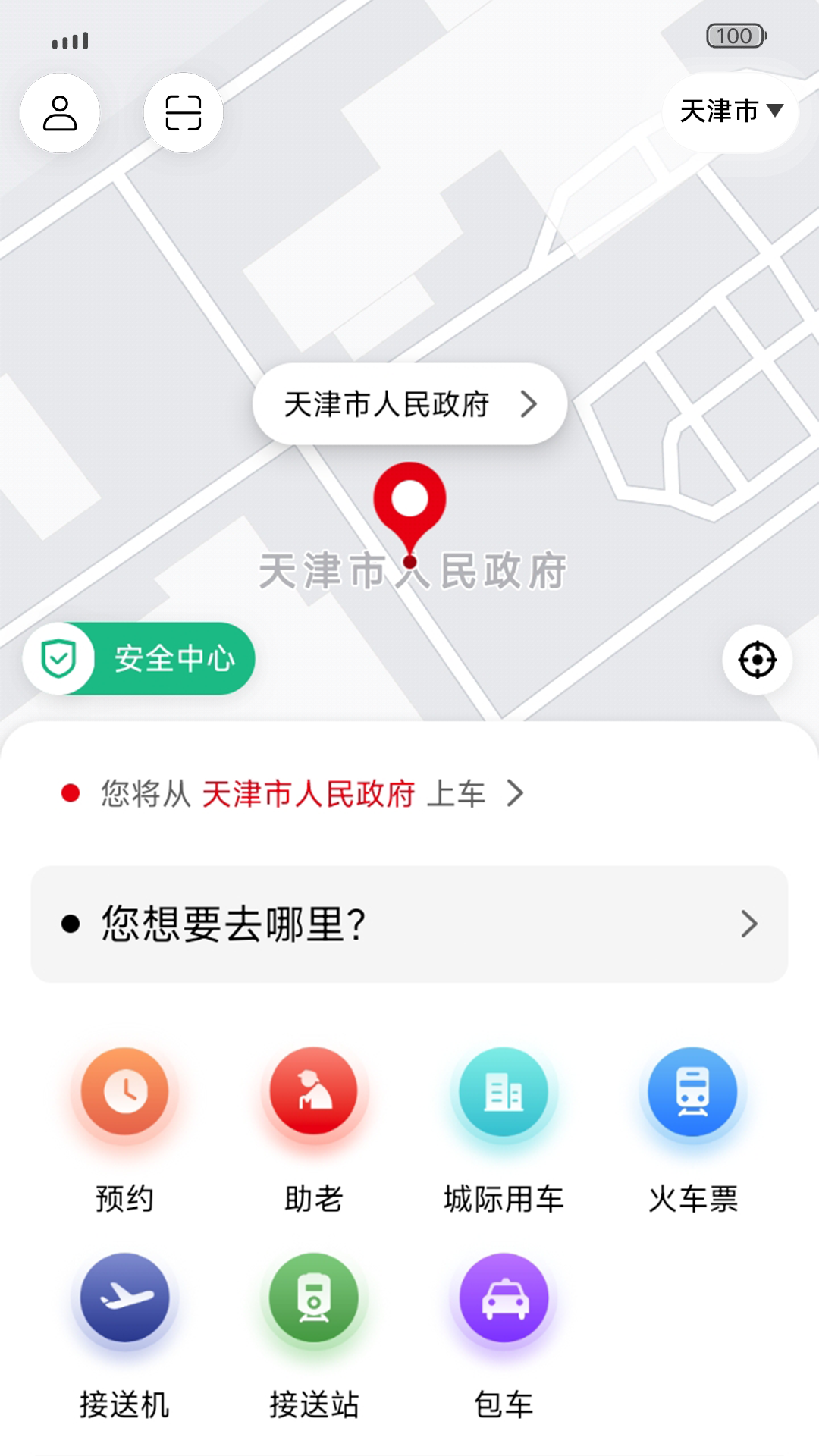Tap the 您想要去哪里 destination input field

tap(303, 924)
